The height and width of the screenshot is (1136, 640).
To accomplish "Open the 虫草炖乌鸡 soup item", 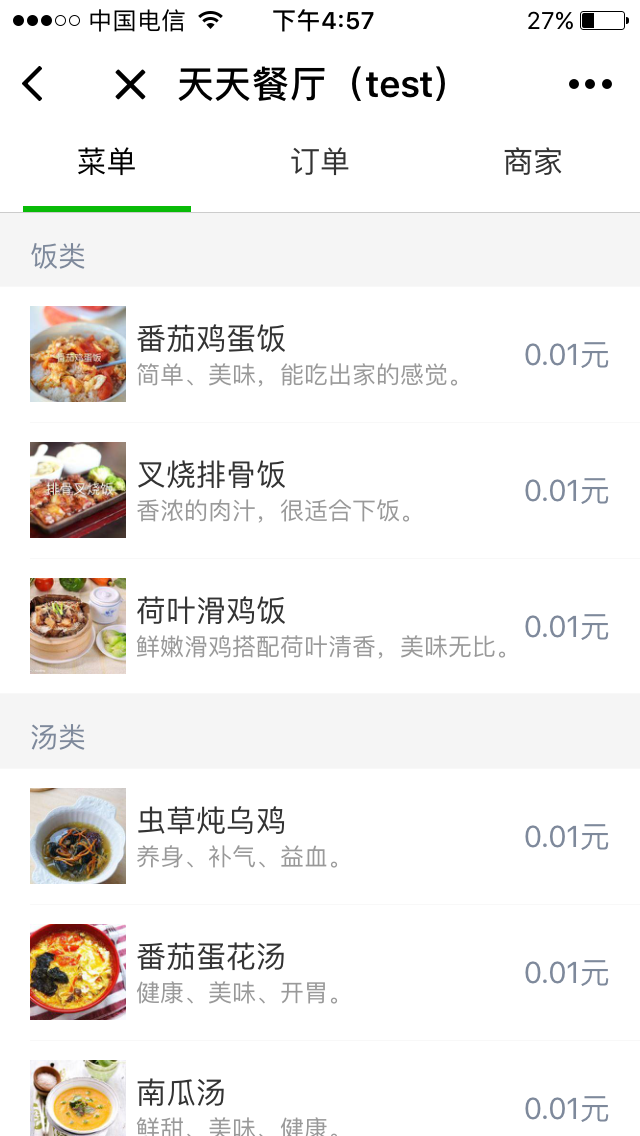I will point(320,836).
